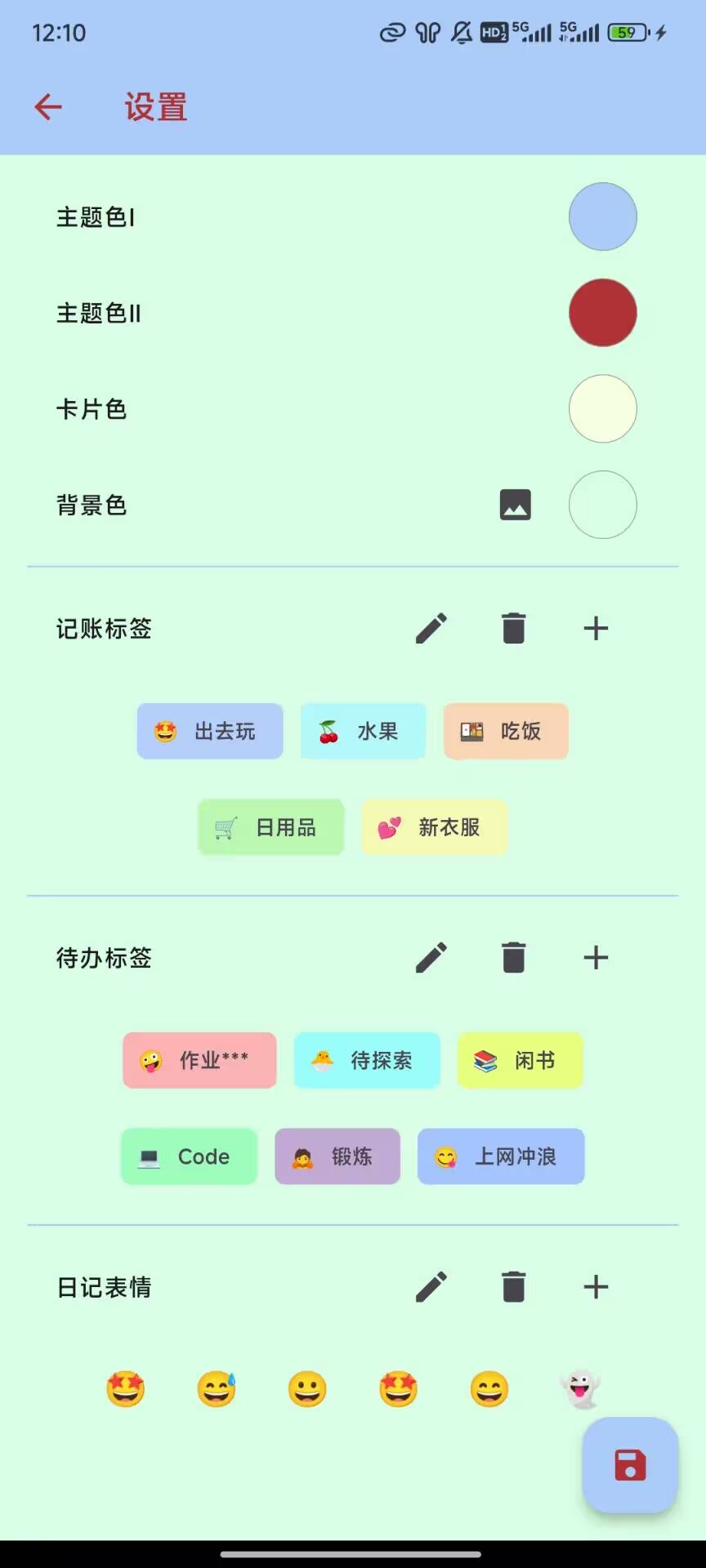Select the 出去玩 tag chip
The image size is (706, 1568).
(x=210, y=731)
